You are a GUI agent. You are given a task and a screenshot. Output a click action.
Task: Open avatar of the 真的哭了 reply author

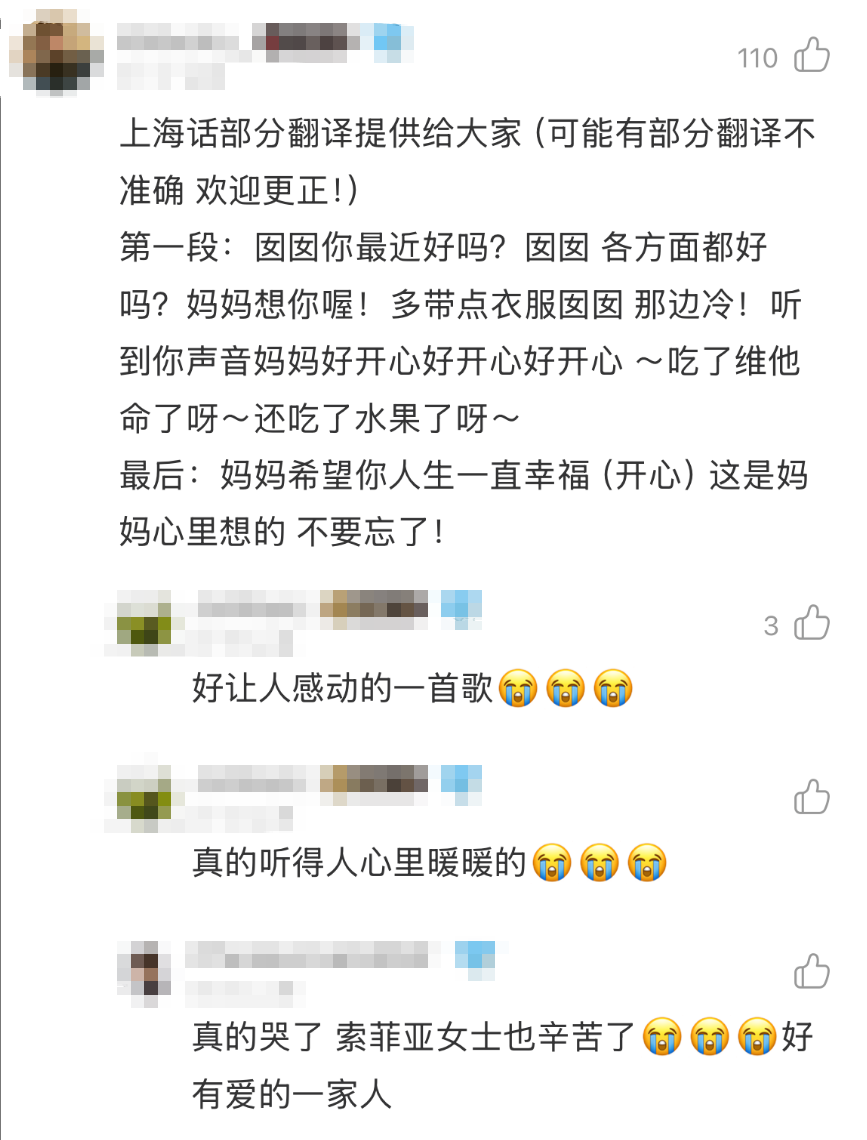[x=143, y=972]
